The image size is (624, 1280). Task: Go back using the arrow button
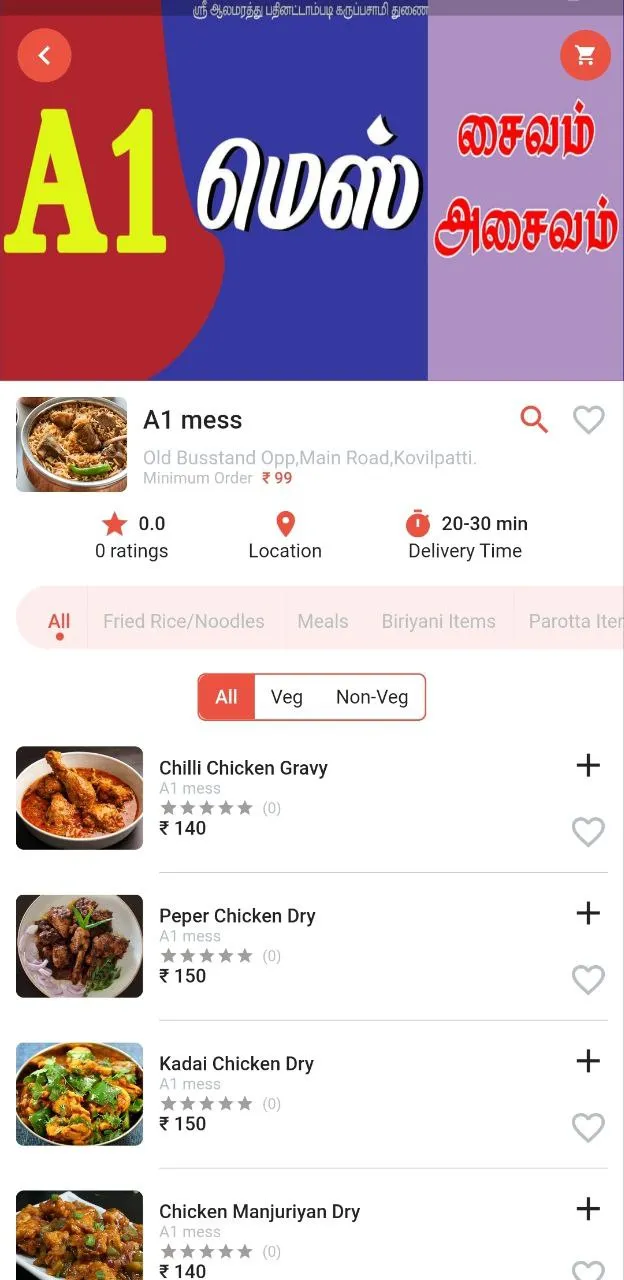tap(44, 55)
